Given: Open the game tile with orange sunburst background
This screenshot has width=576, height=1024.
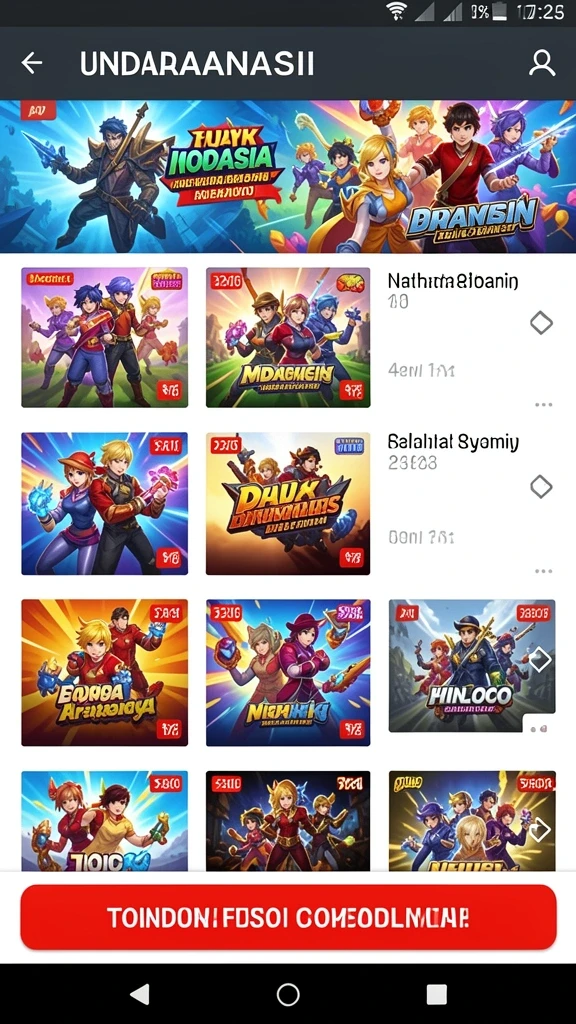Looking at the screenshot, I should pos(104,673).
